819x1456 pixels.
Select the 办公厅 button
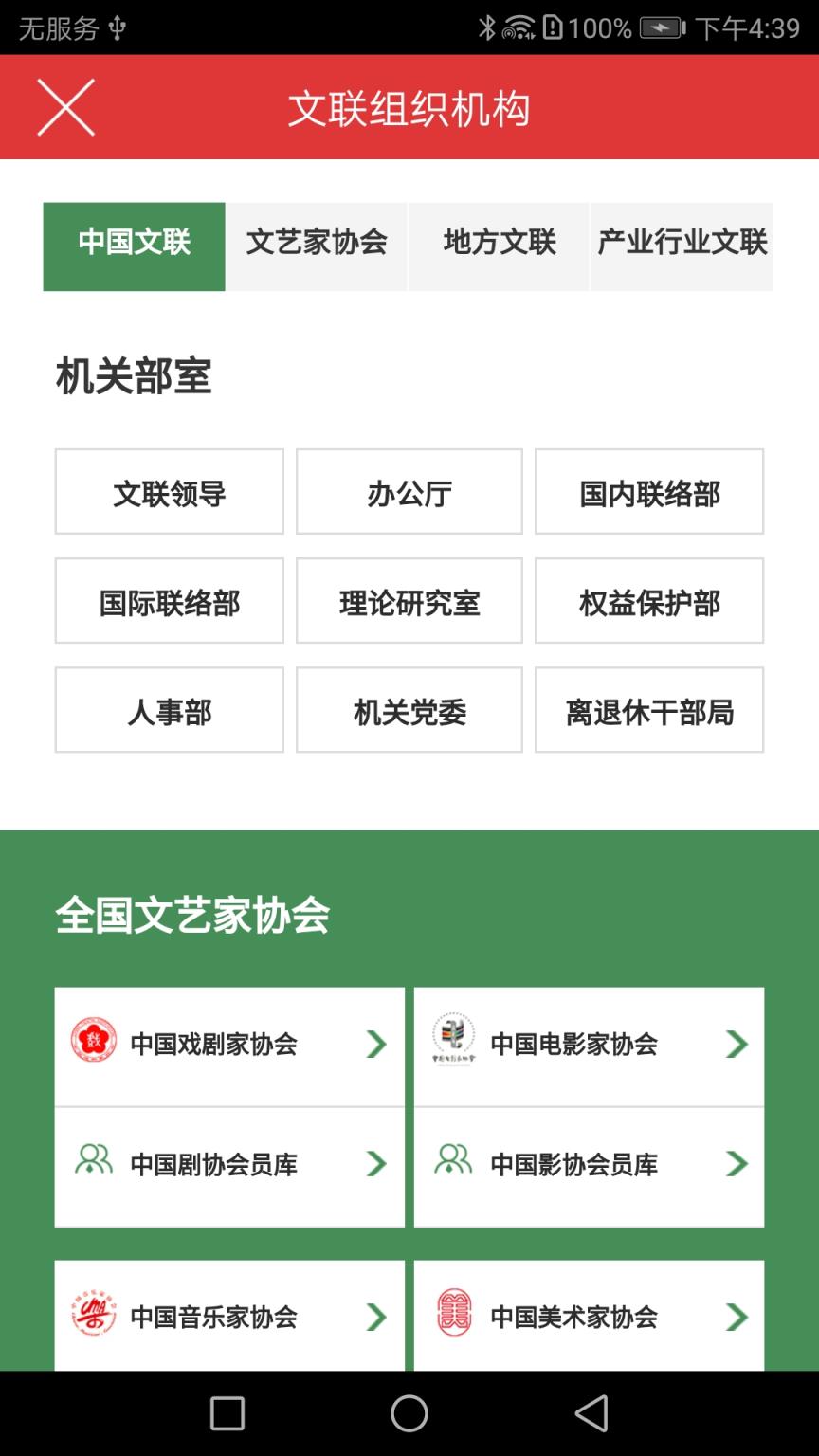click(409, 491)
